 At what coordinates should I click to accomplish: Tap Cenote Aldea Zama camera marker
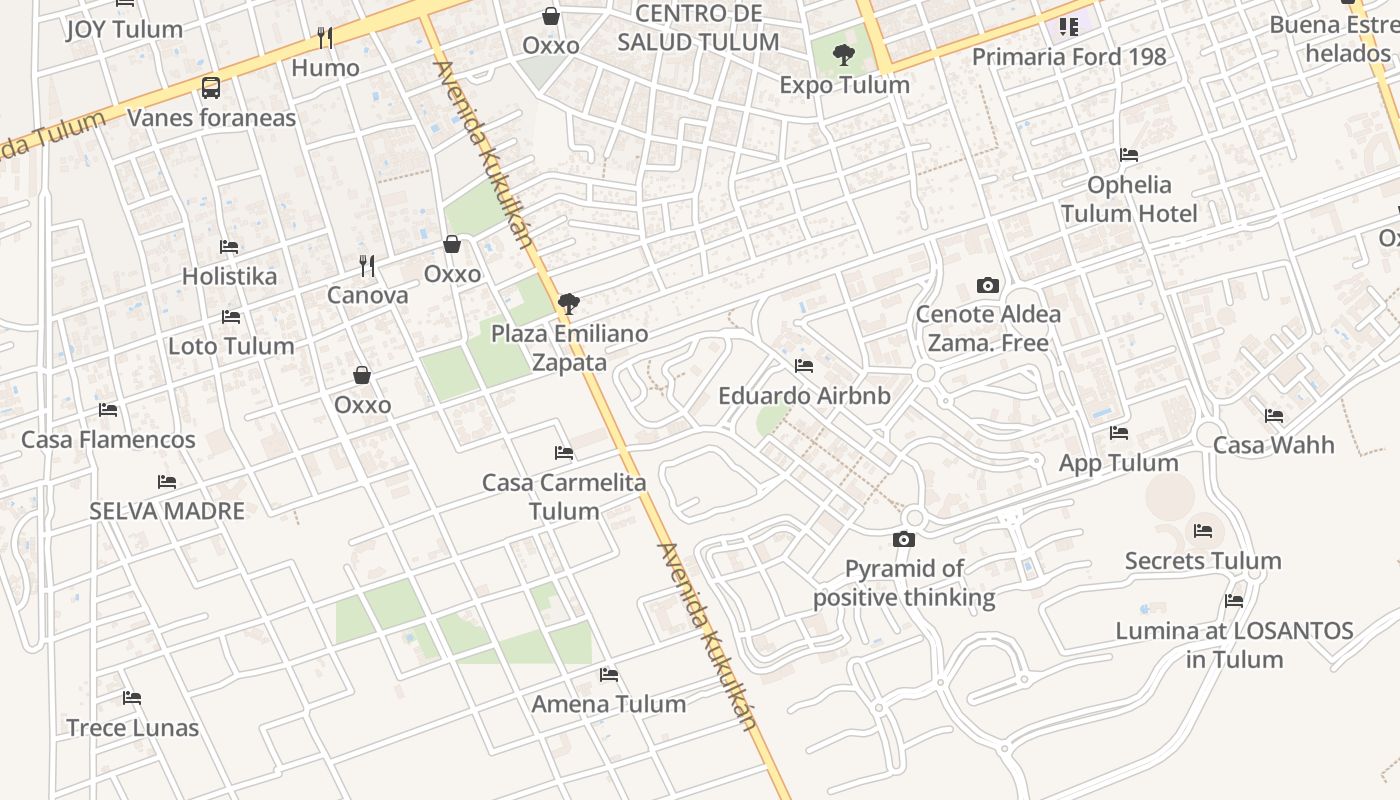coord(988,286)
